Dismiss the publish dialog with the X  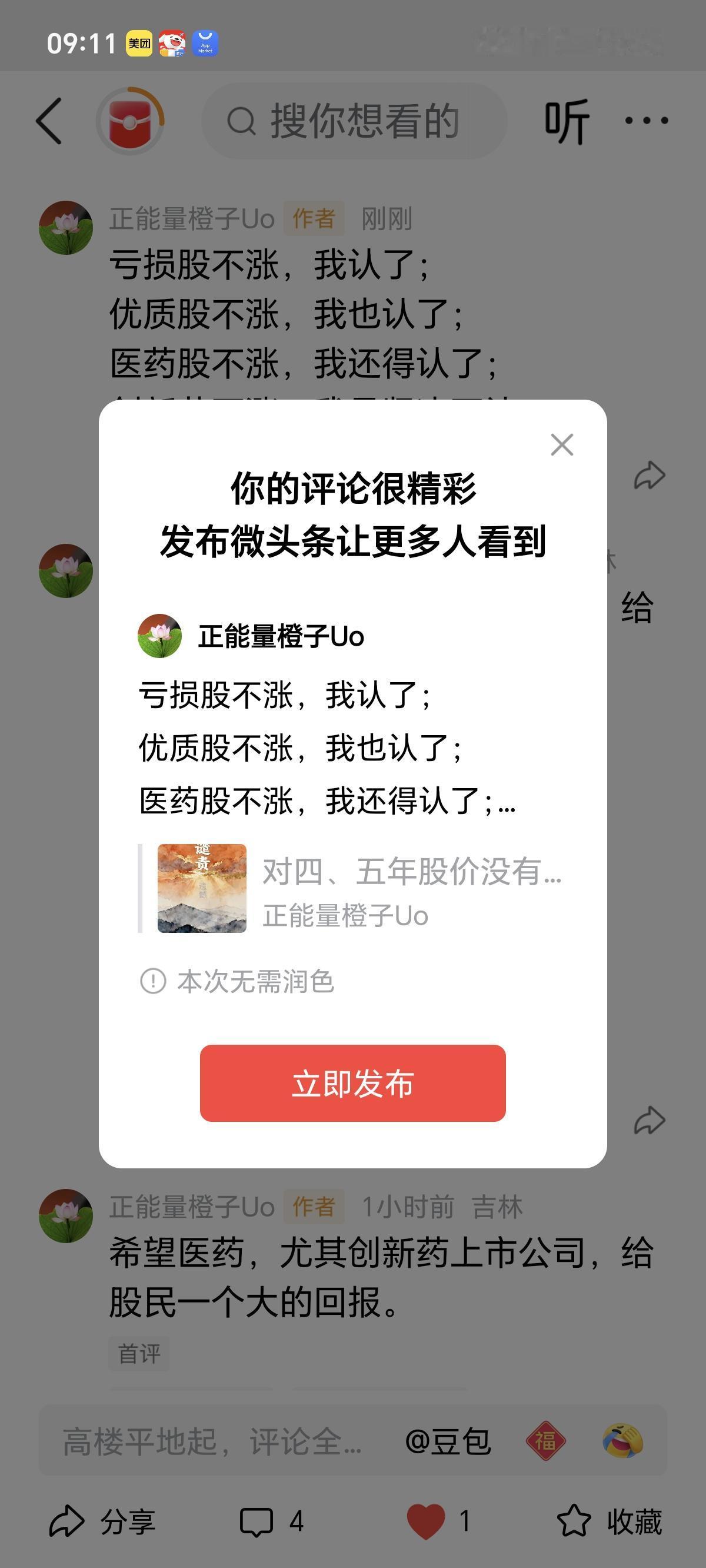click(x=562, y=445)
